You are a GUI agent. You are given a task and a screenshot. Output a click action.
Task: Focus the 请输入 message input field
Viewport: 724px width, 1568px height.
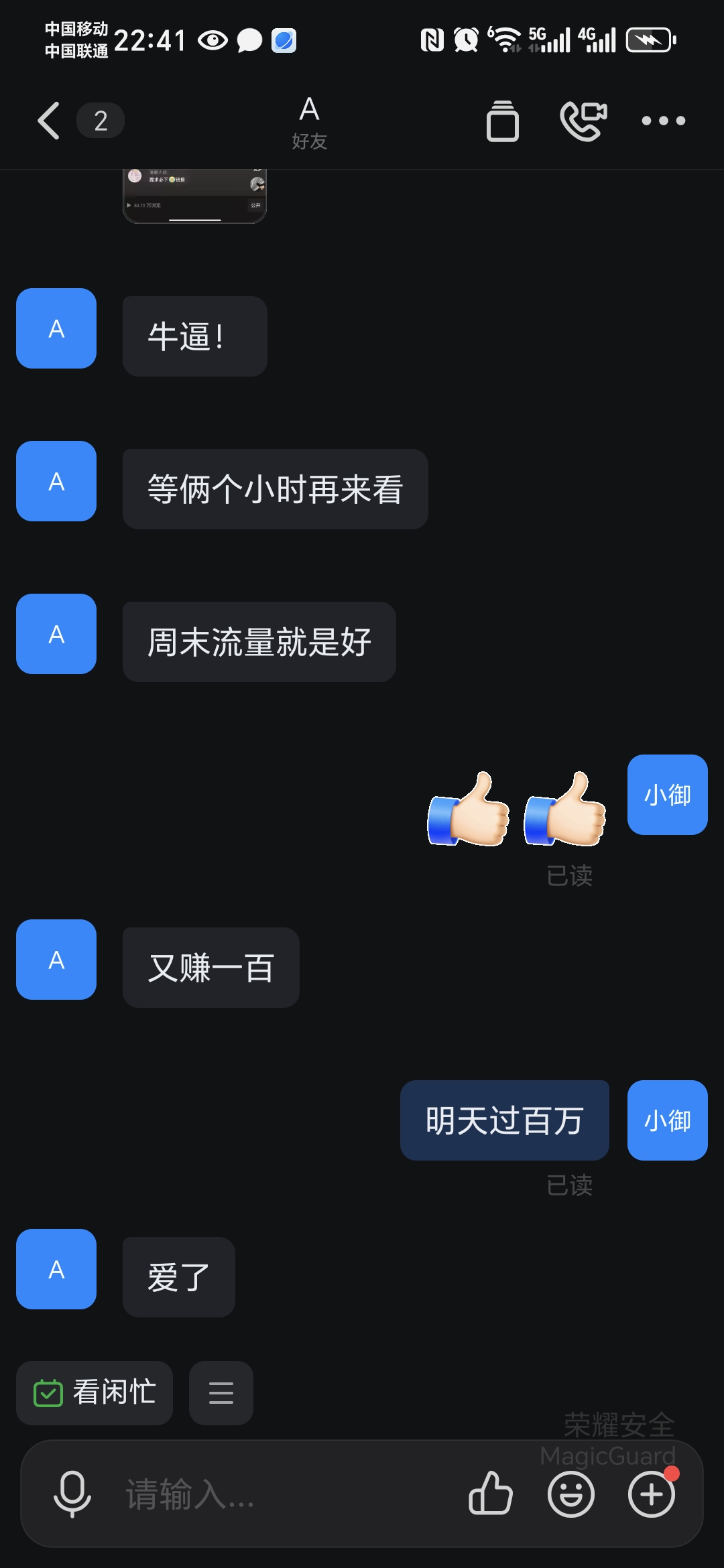coord(282,1494)
